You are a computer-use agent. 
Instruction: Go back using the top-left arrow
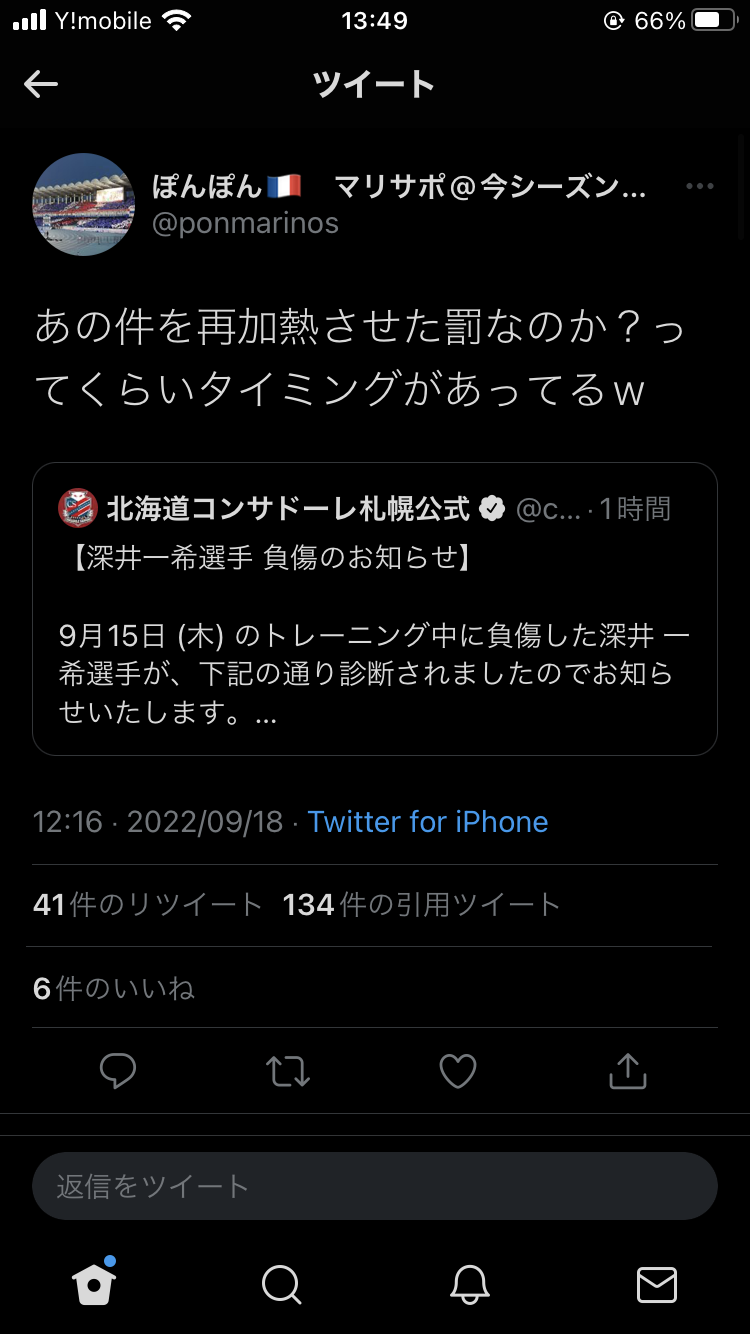41,85
